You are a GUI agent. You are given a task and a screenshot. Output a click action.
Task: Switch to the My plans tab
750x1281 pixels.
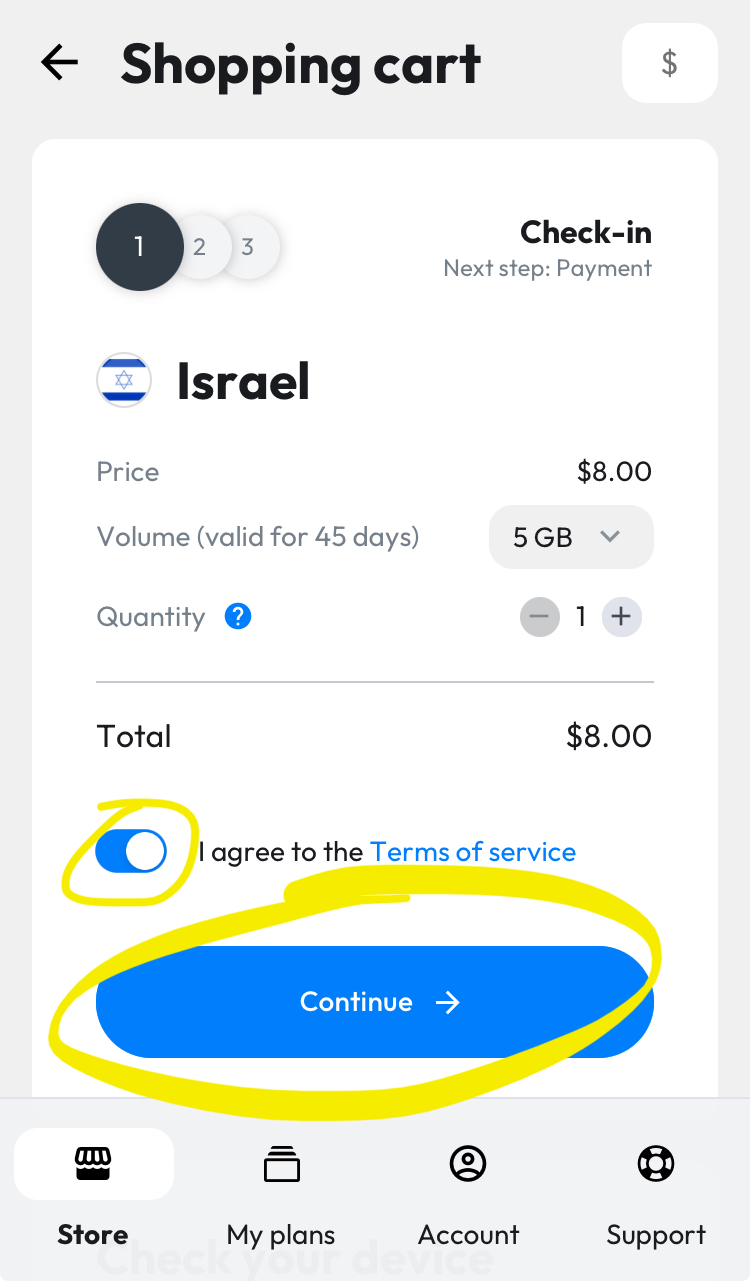coord(281,1190)
